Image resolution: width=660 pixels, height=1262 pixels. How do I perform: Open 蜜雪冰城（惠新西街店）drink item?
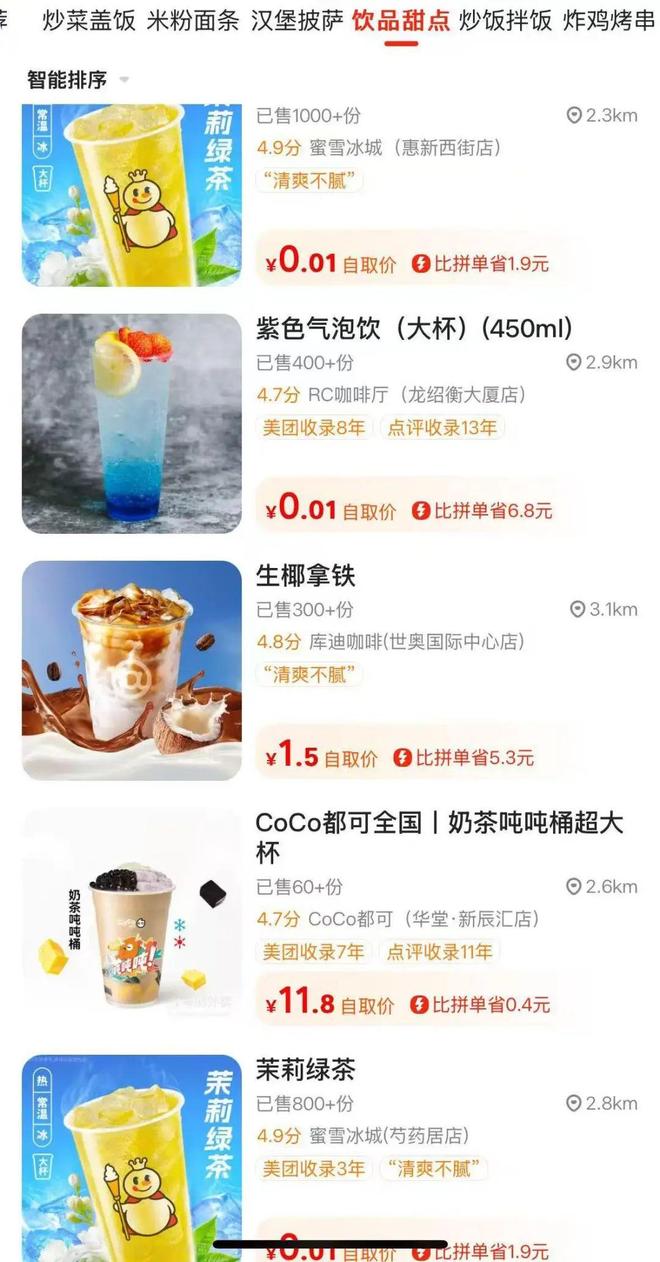378,148
